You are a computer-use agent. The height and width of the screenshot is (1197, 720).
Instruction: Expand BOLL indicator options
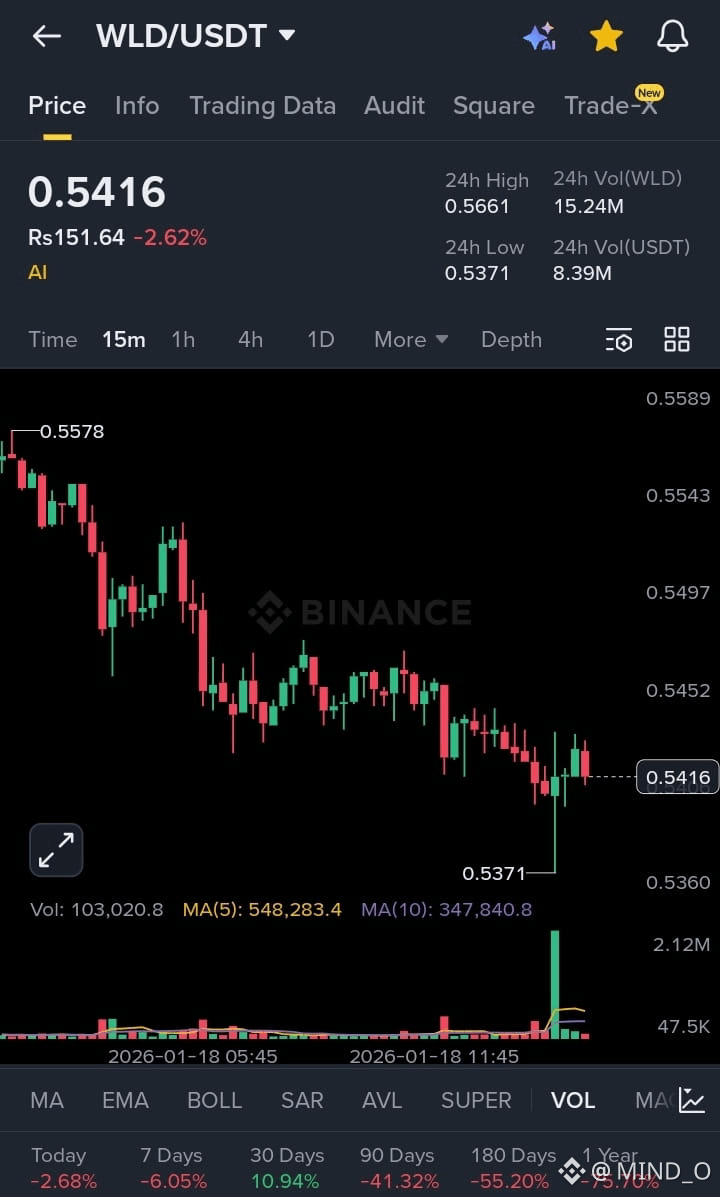(x=214, y=1099)
